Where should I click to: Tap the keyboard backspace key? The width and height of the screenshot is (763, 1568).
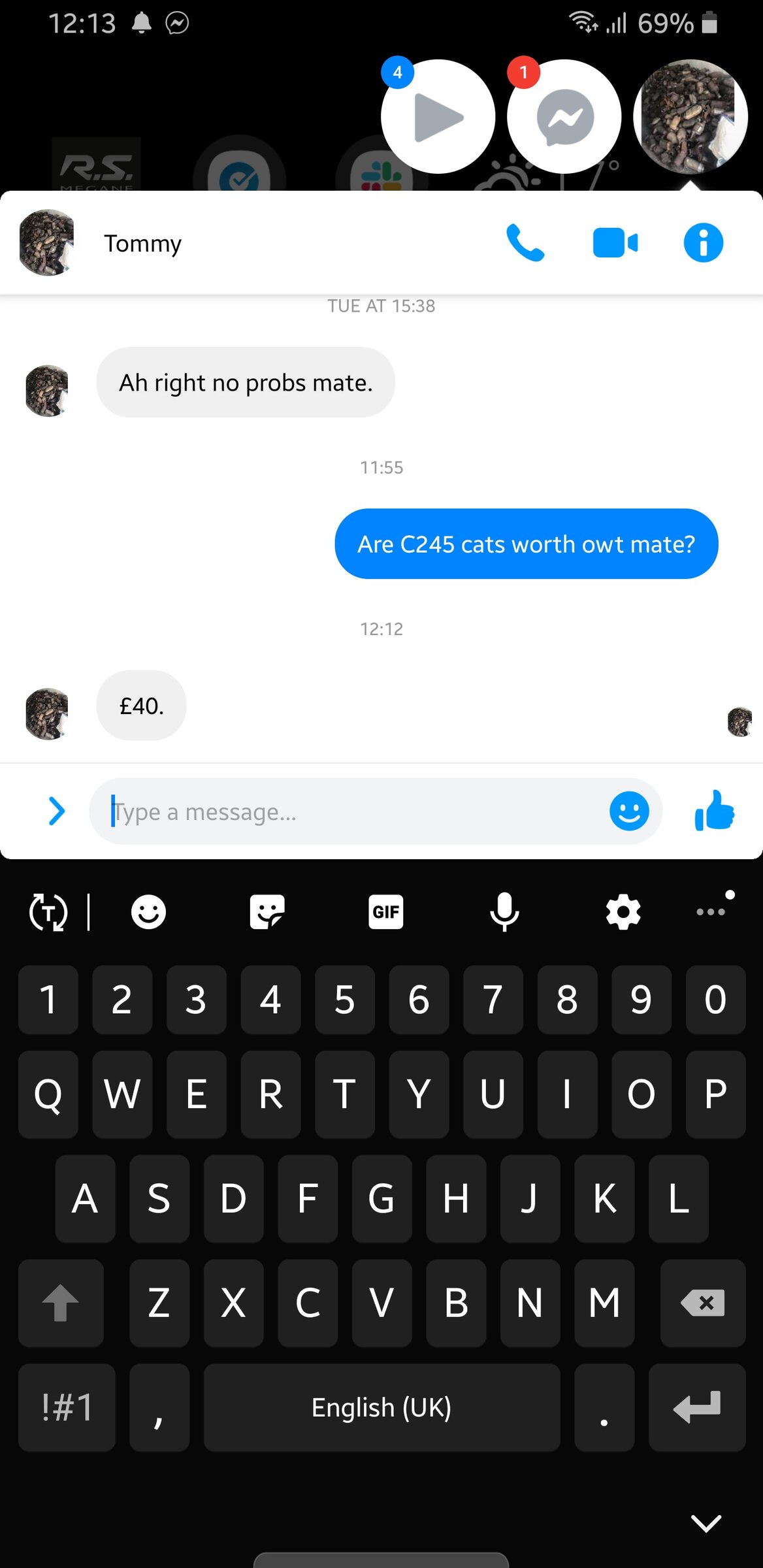[703, 1303]
